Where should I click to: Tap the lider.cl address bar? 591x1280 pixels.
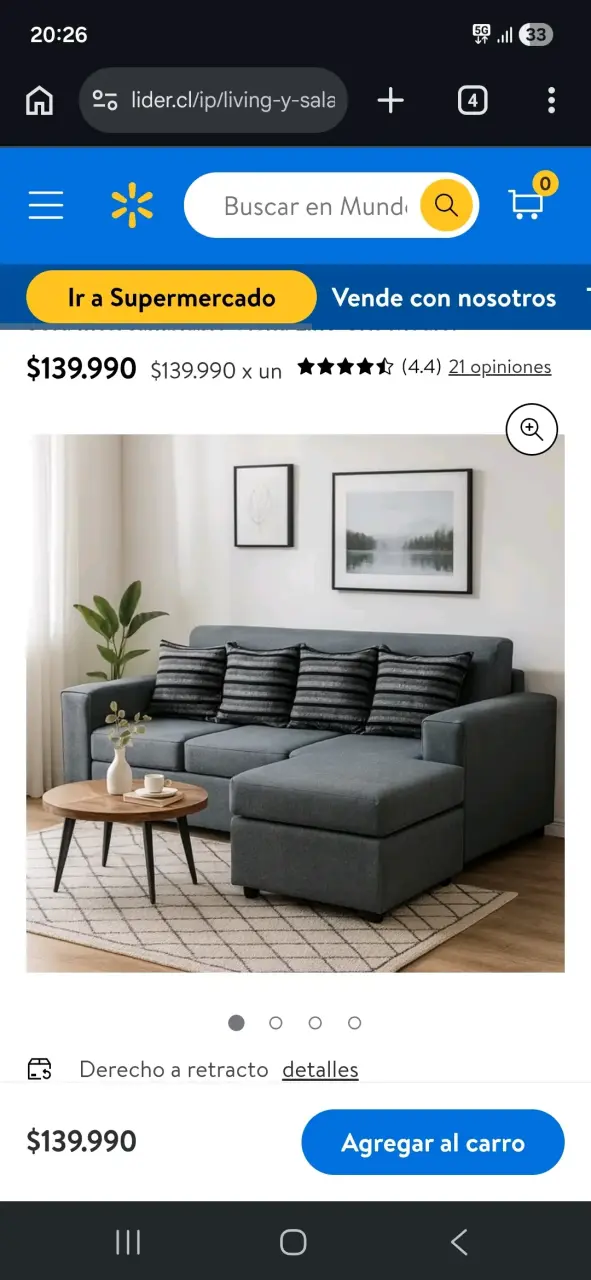(213, 100)
